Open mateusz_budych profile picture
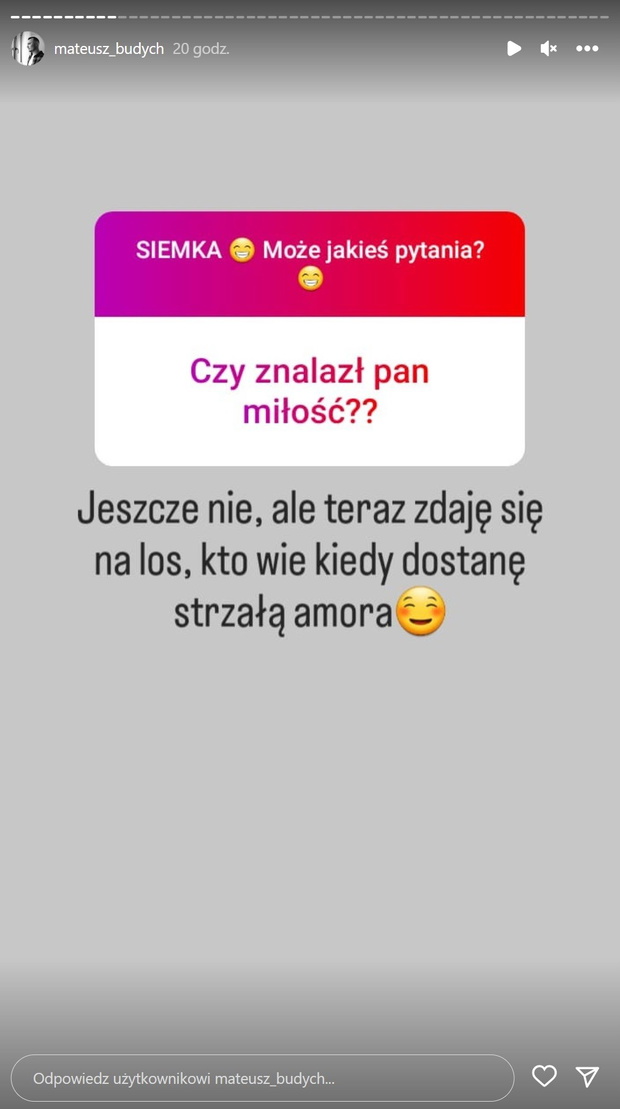This screenshot has height=1109, width=620. click(28, 49)
